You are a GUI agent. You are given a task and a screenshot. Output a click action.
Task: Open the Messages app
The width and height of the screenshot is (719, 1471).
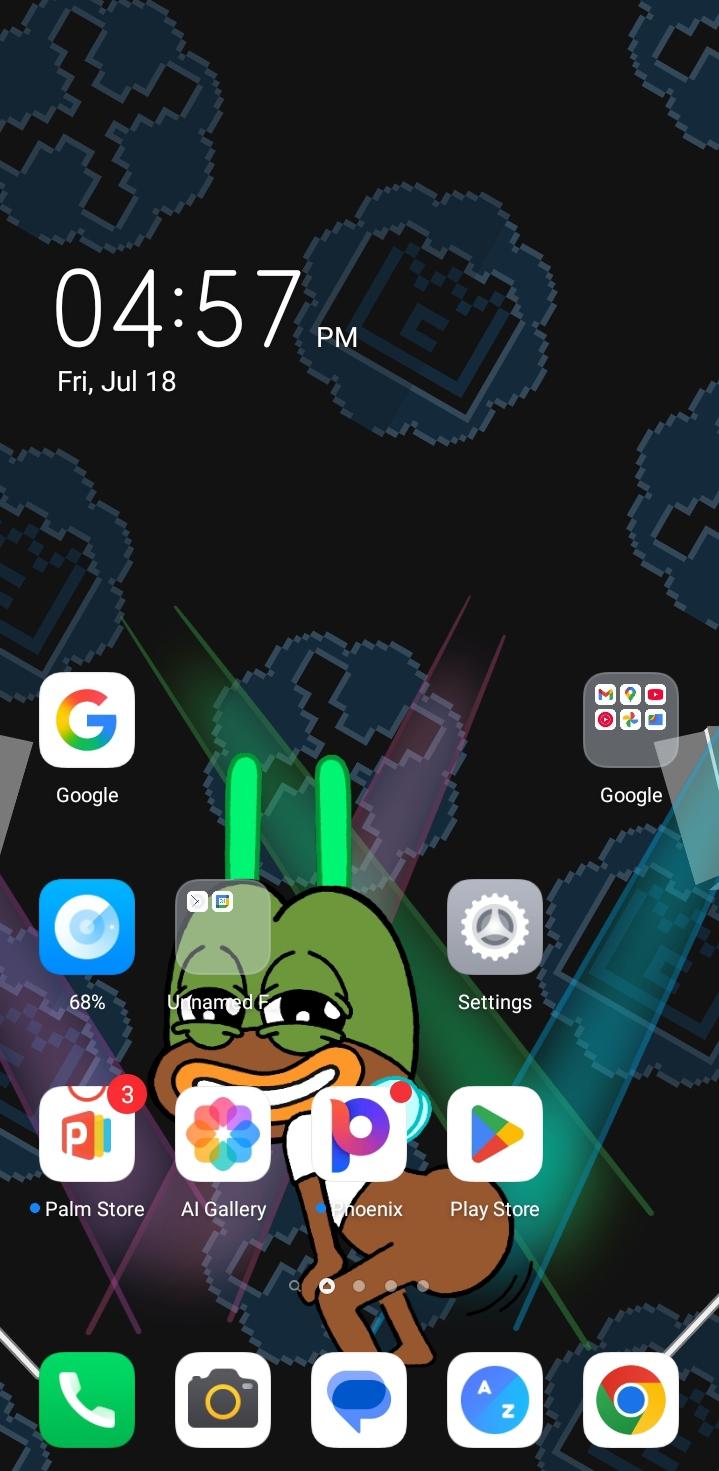coord(359,1400)
